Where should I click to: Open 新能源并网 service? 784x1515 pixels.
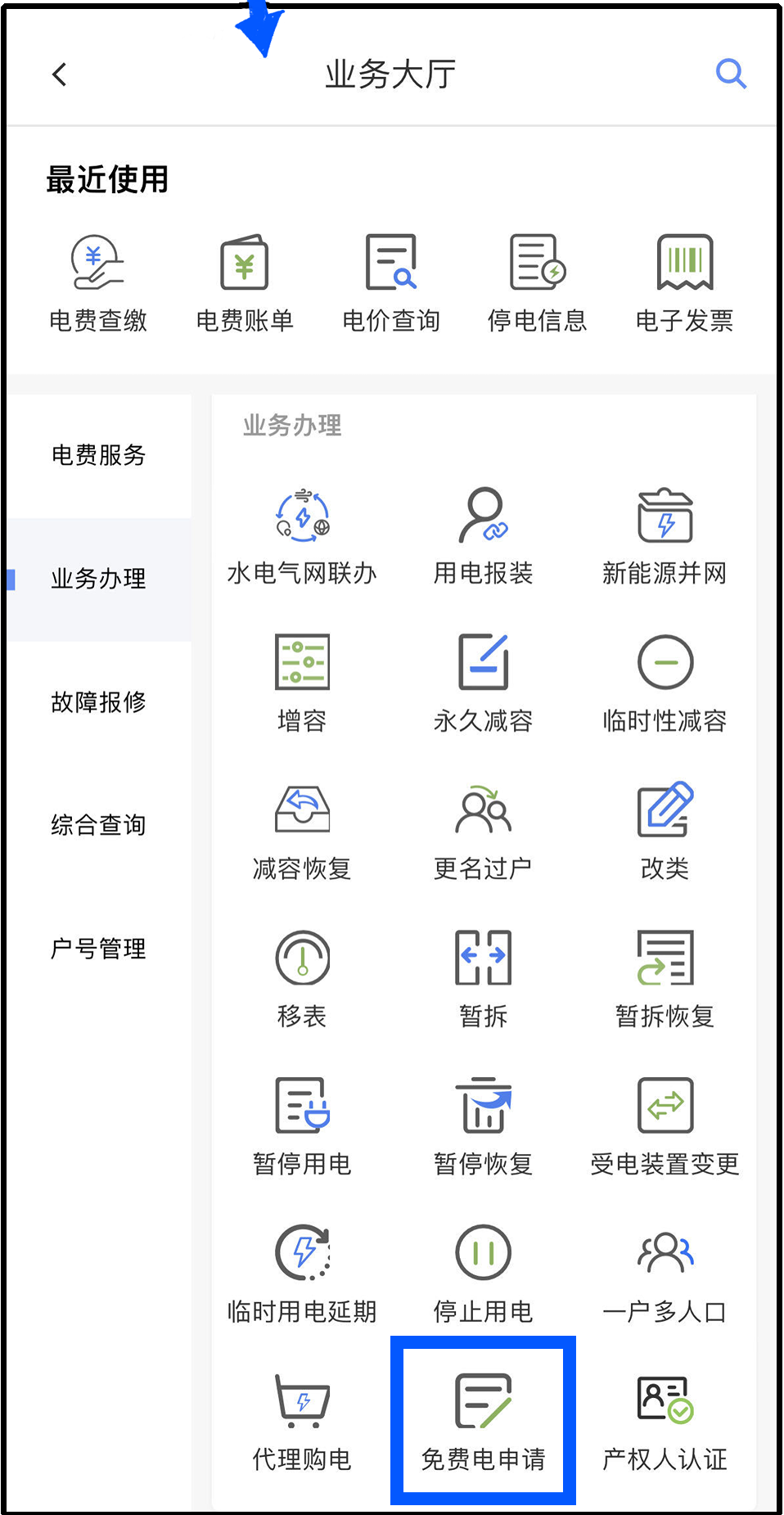665,536
